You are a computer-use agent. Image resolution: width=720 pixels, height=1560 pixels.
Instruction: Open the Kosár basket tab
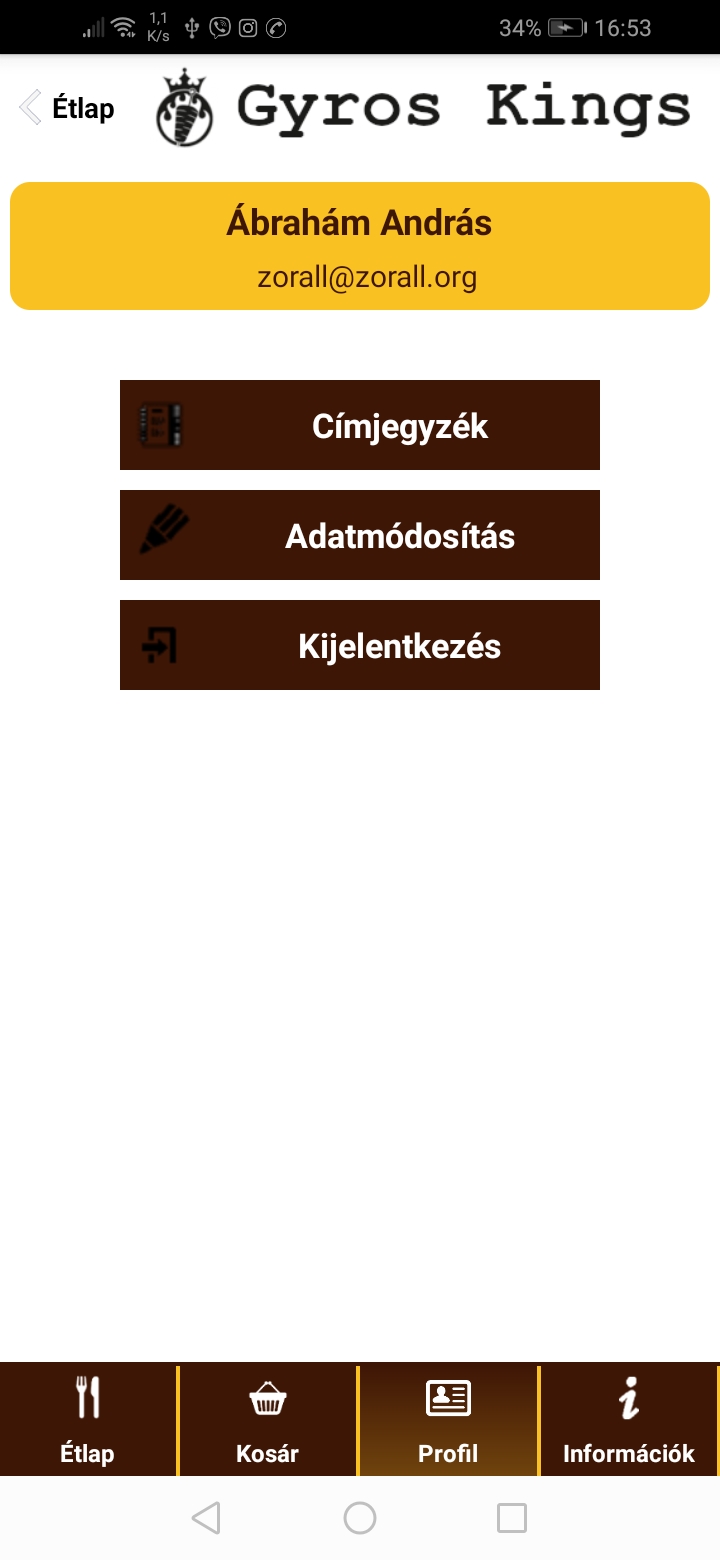(268, 1420)
